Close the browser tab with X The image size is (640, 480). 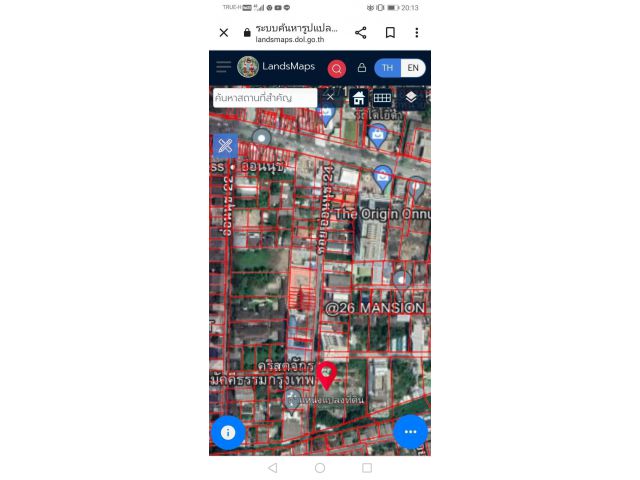click(x=224, y=33)
